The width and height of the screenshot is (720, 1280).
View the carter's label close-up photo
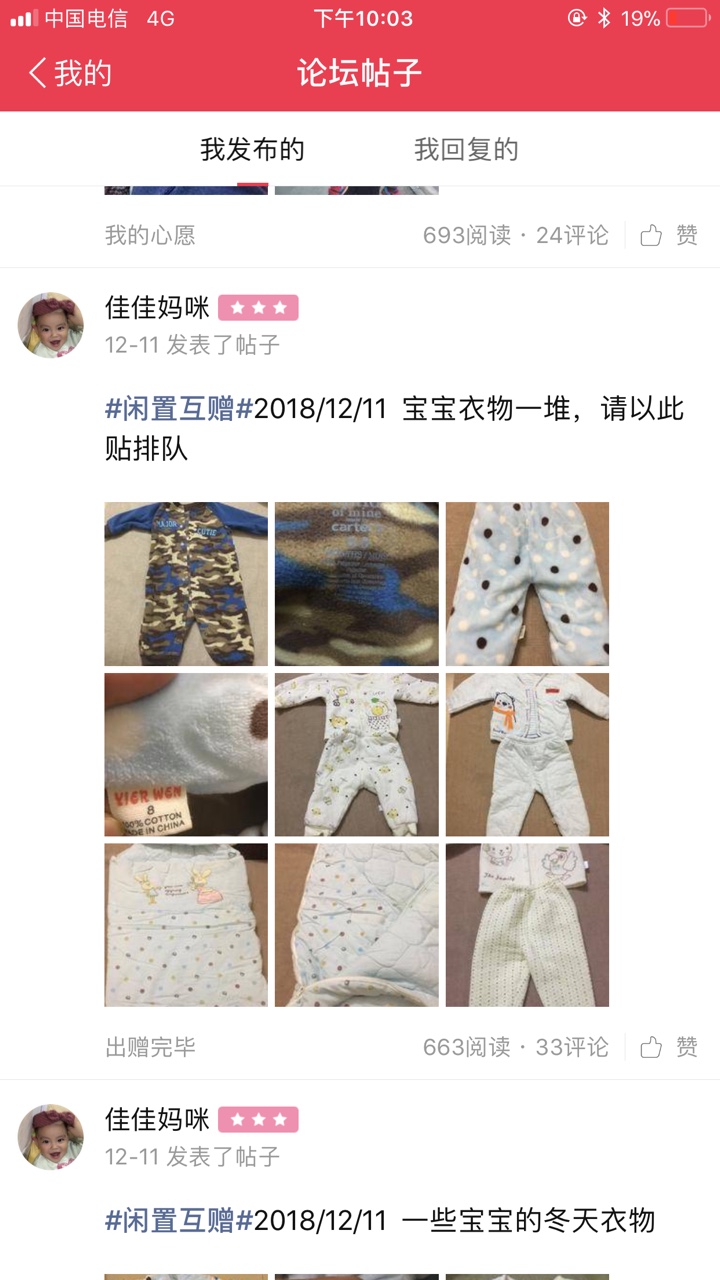pos(357,584)
